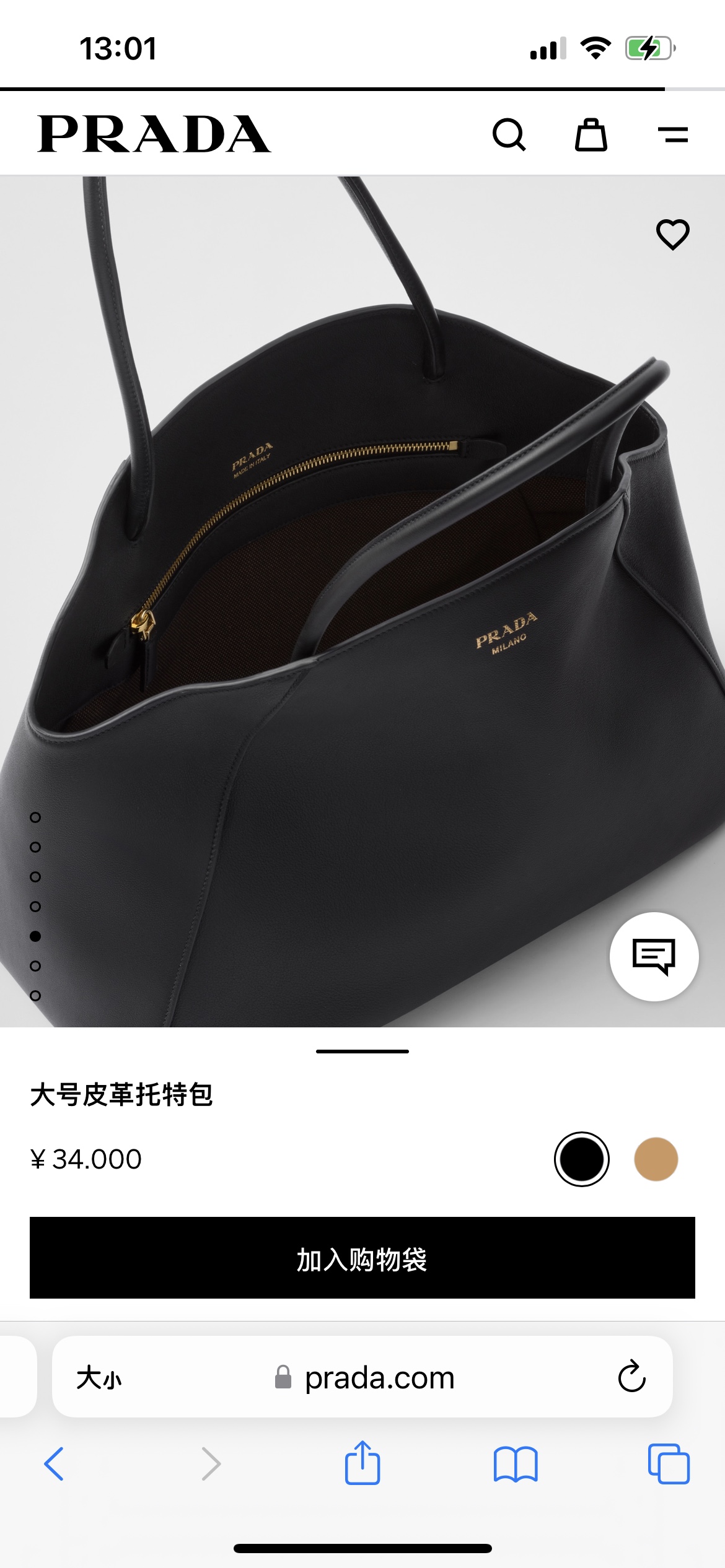Open Safari bookmarks
This screenshot has width=725, height=1568.
click(x=515, y=1464)
